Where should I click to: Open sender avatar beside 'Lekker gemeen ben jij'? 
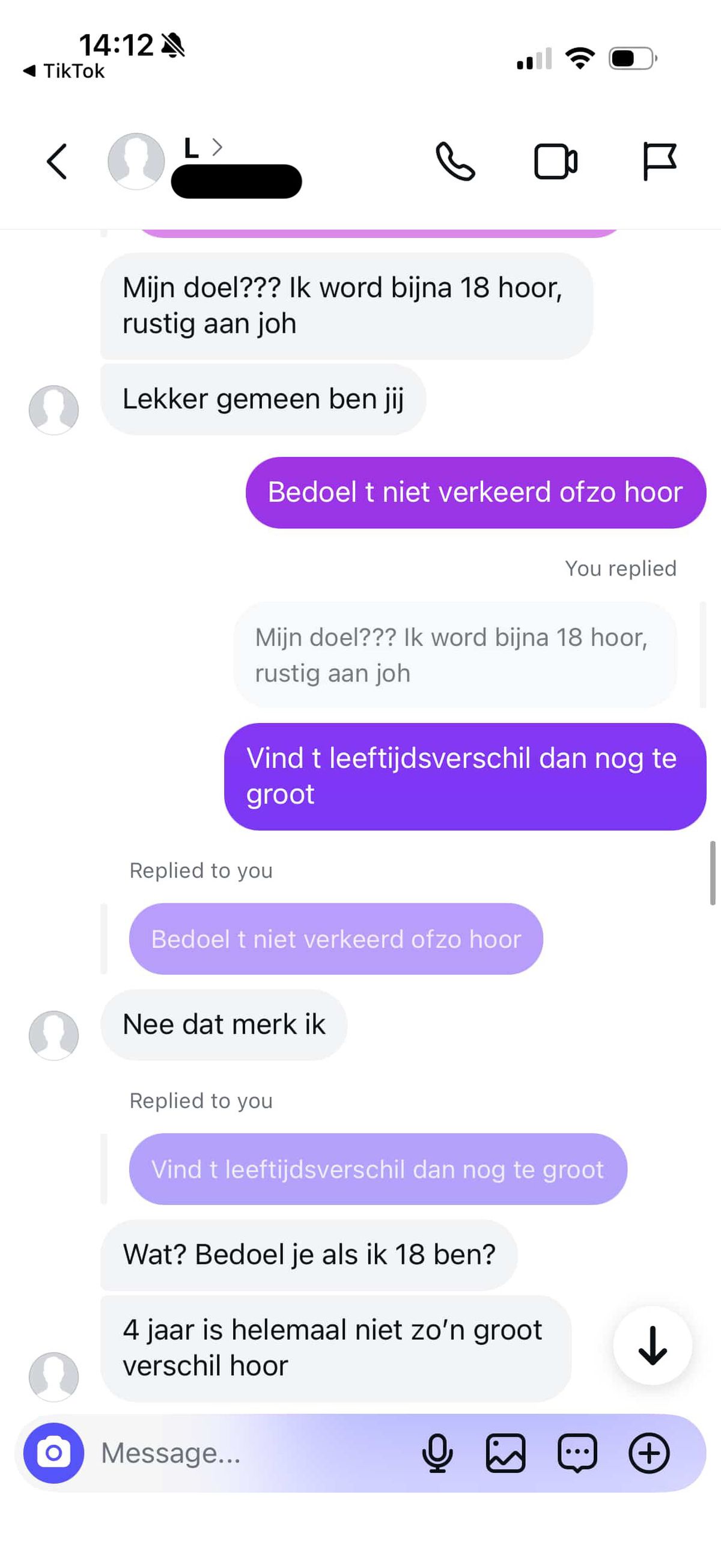53,410
